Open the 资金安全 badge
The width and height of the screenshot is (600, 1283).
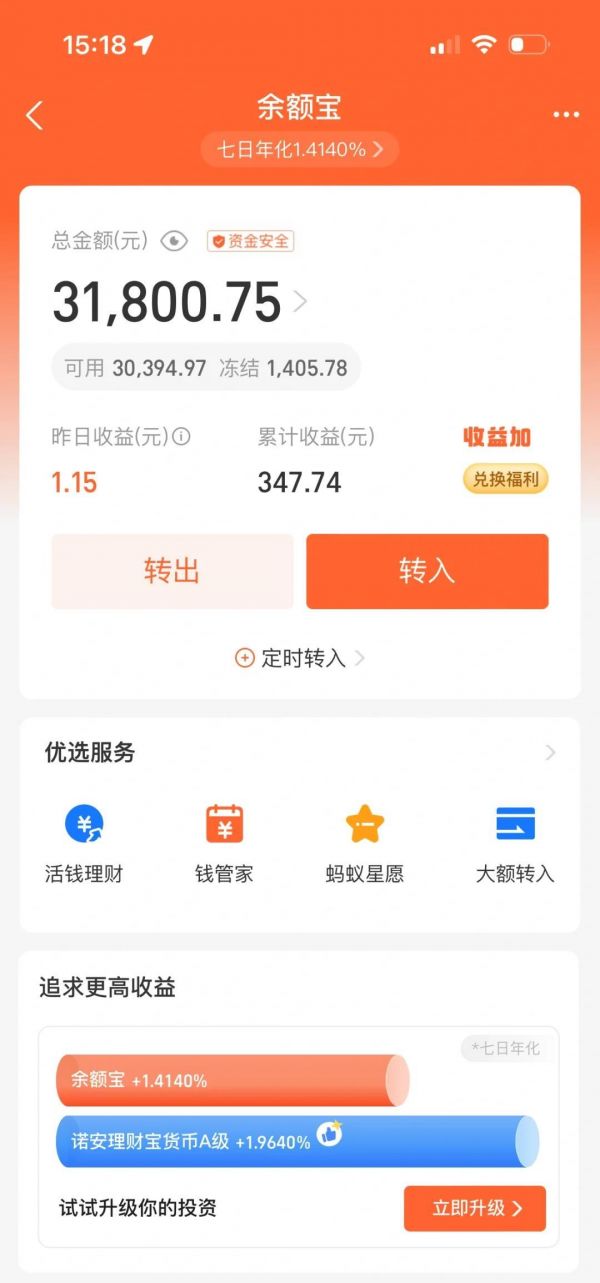tap(251, 241)
